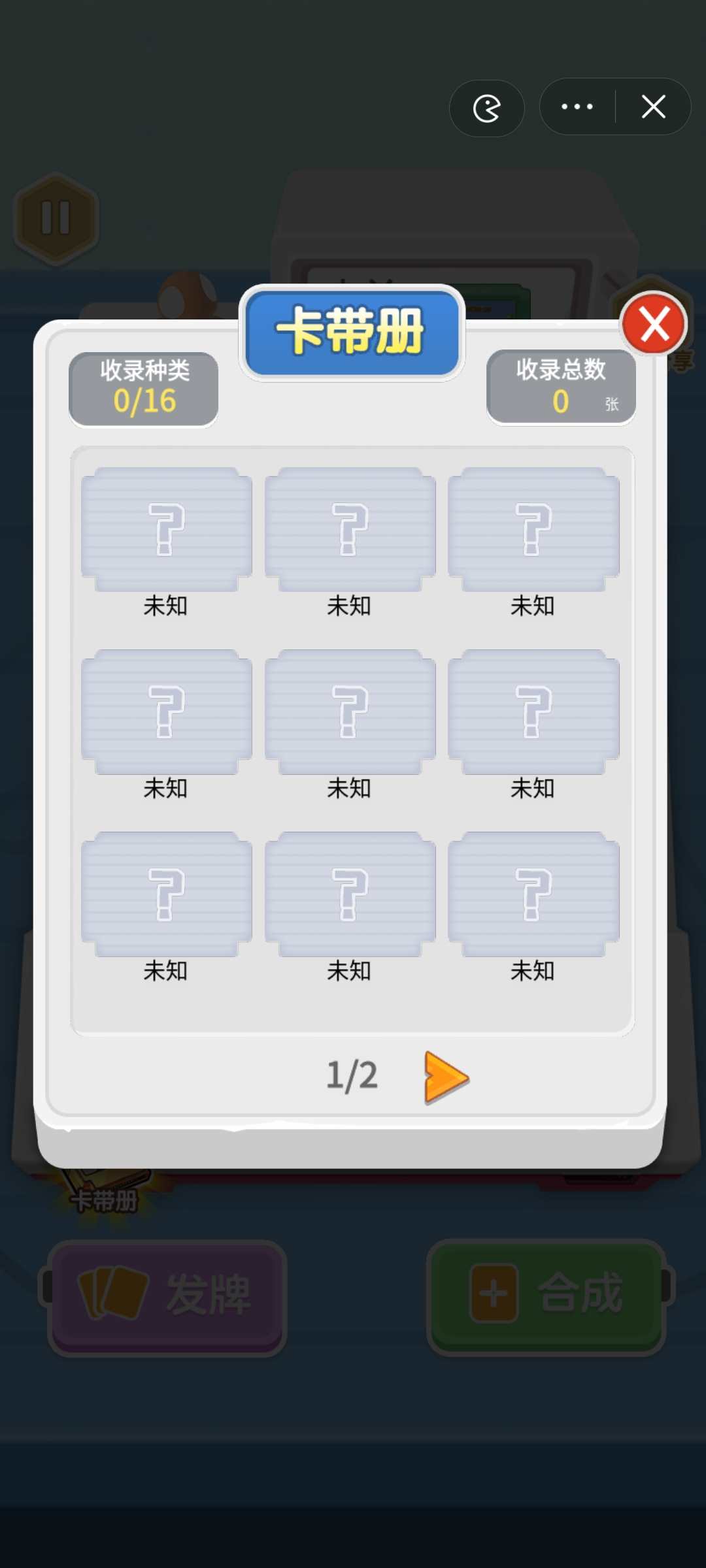Go to the next page of 卡带册
Viewport: 706px width, 1568px height.
coord(446,1077)
